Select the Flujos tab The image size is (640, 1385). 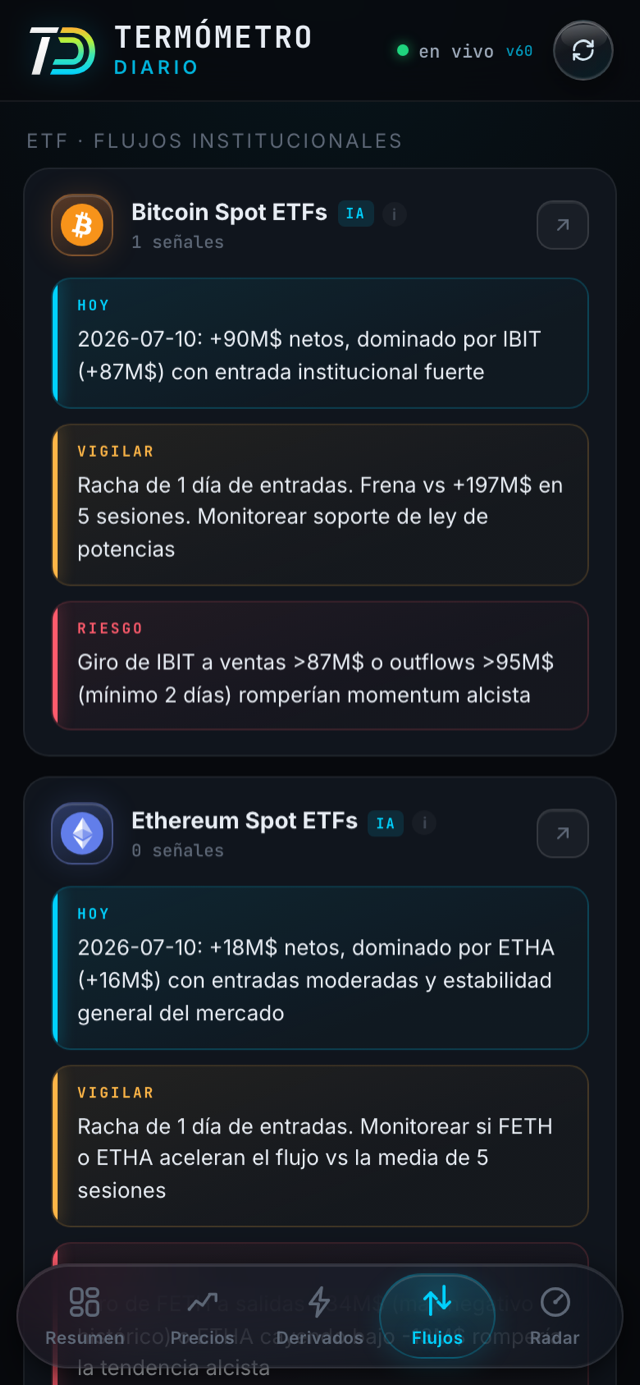pos(437,1317)
